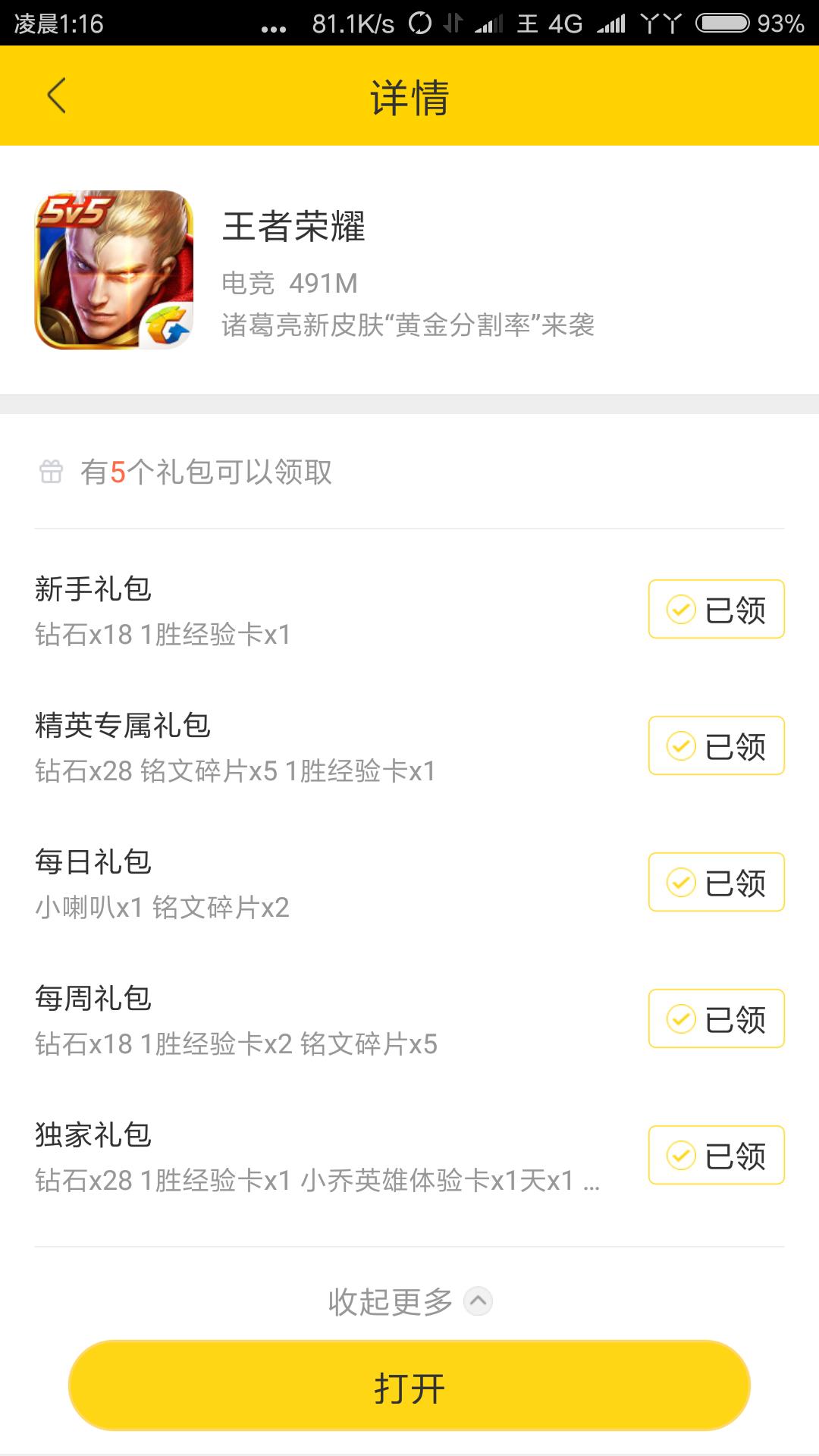Image resolution: width=819 pixels, height=1456 pixels.
Task: Tap the 已领 button for 新手礼包
Action: (x=716, y=609)
